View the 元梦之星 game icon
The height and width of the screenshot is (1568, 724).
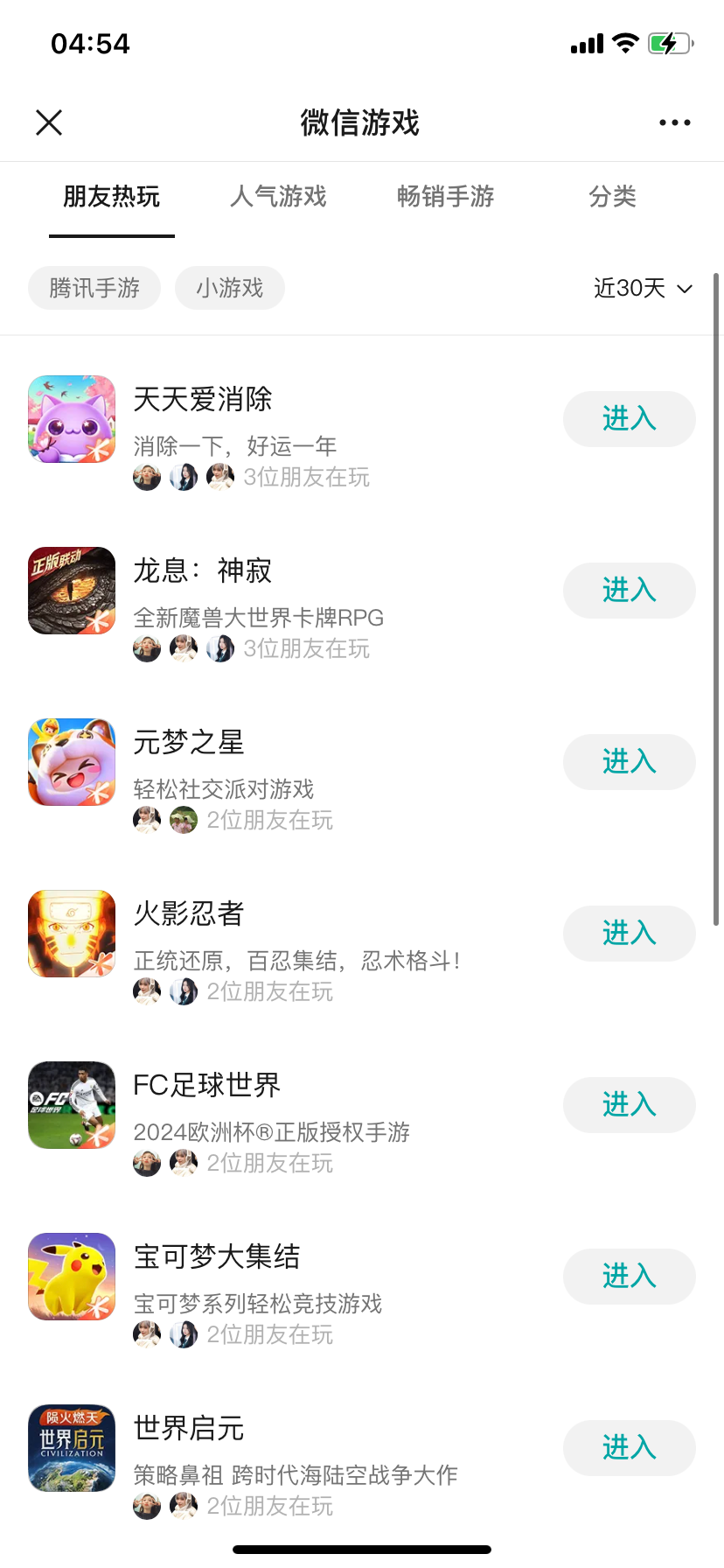(72, 762)
